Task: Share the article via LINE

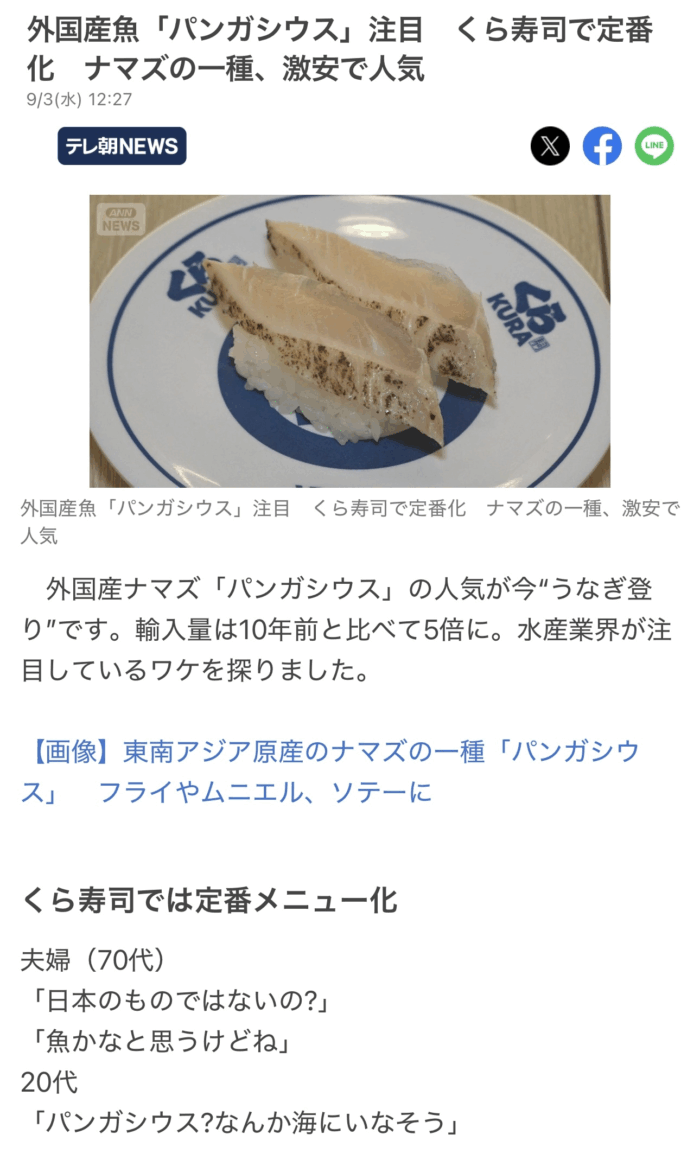Action: coord(654,147)
